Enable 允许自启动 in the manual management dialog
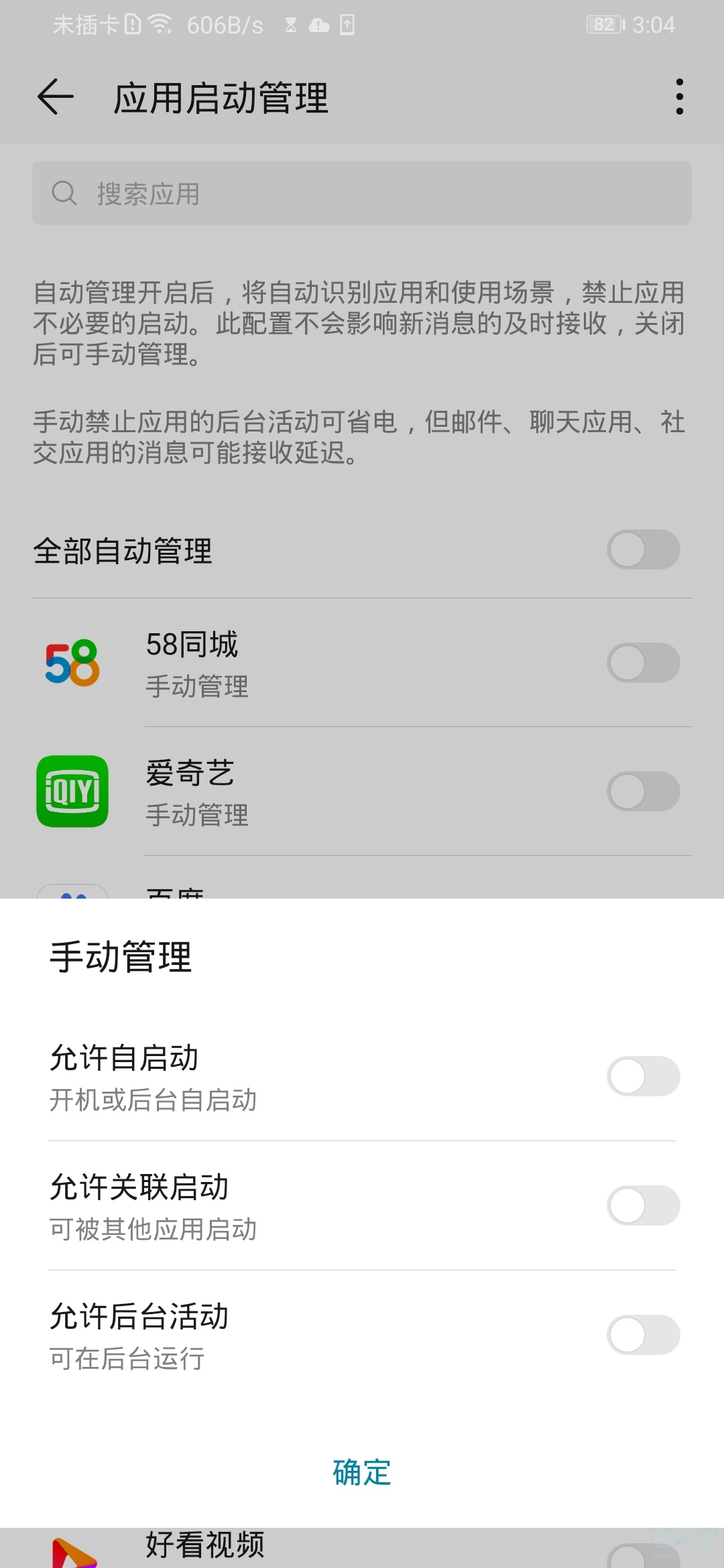Image resolution: width=724 pixels, height=1568 pixels. (x=643, y=1077)
